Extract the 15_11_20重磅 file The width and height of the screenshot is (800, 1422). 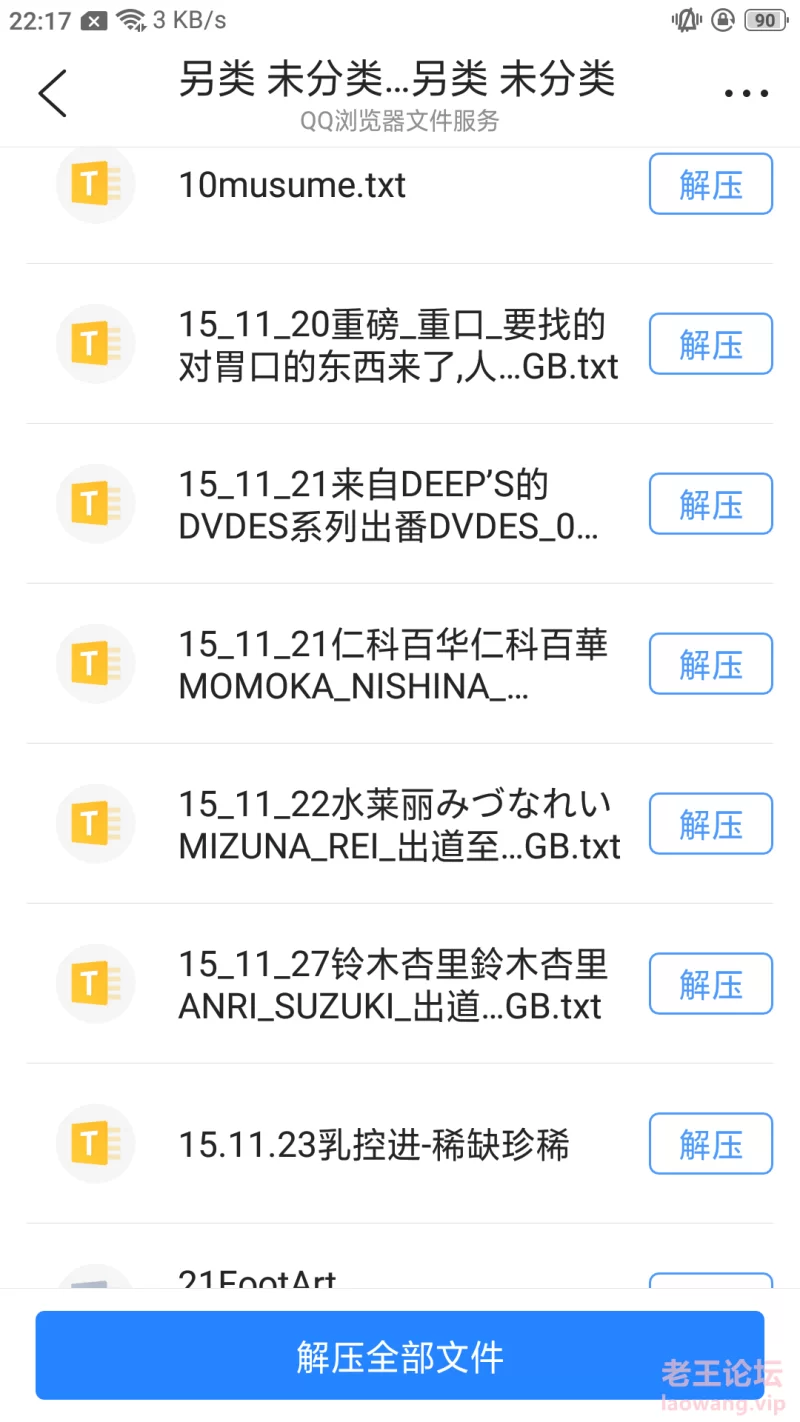click(711, 344)
